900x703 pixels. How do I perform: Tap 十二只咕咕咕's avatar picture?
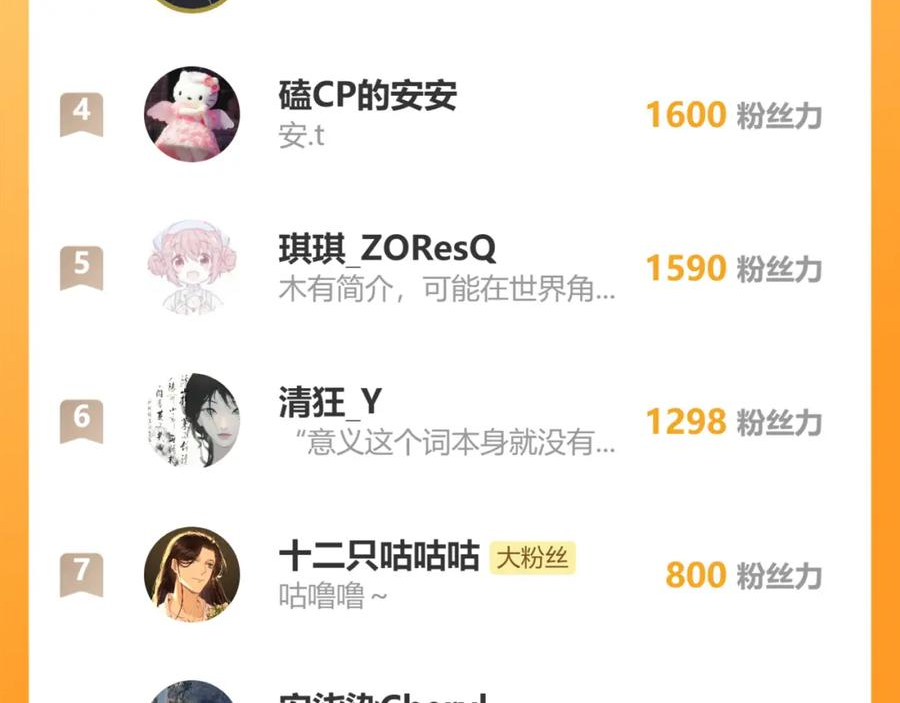tap(192, 574)
